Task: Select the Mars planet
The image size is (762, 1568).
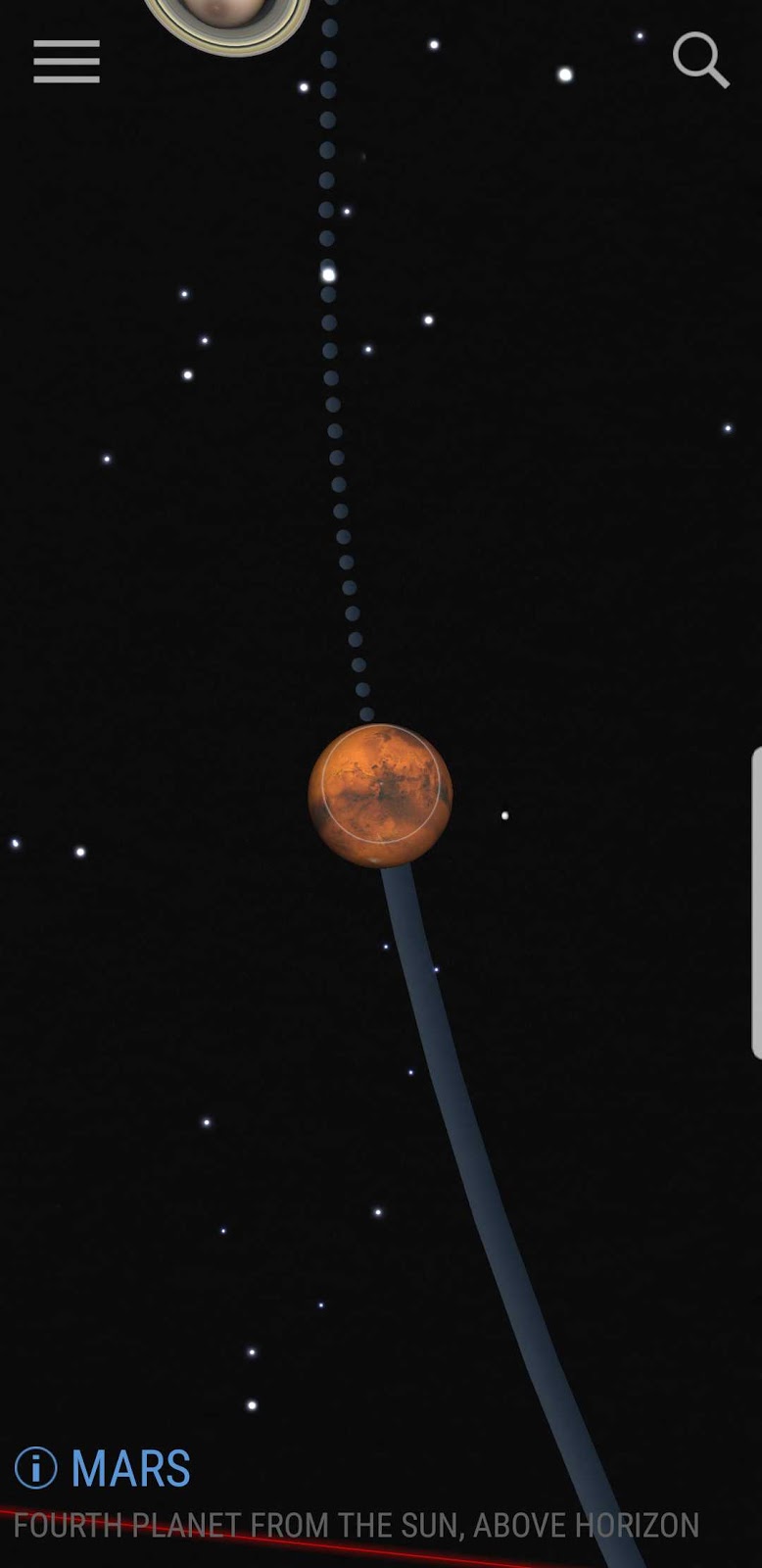Action: click(380, 795)
